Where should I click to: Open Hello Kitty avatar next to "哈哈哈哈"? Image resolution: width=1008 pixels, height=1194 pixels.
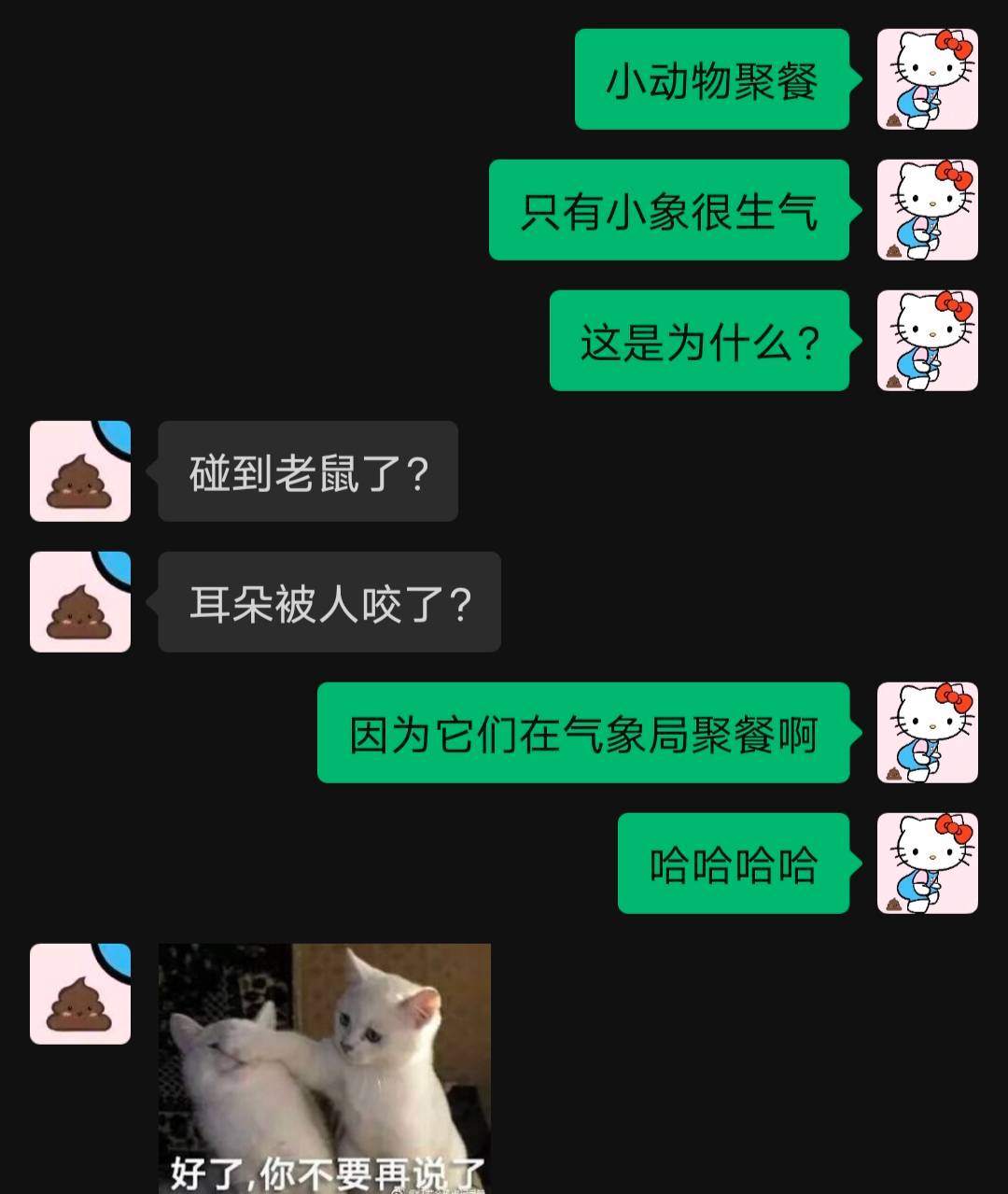tap(927, 864)
